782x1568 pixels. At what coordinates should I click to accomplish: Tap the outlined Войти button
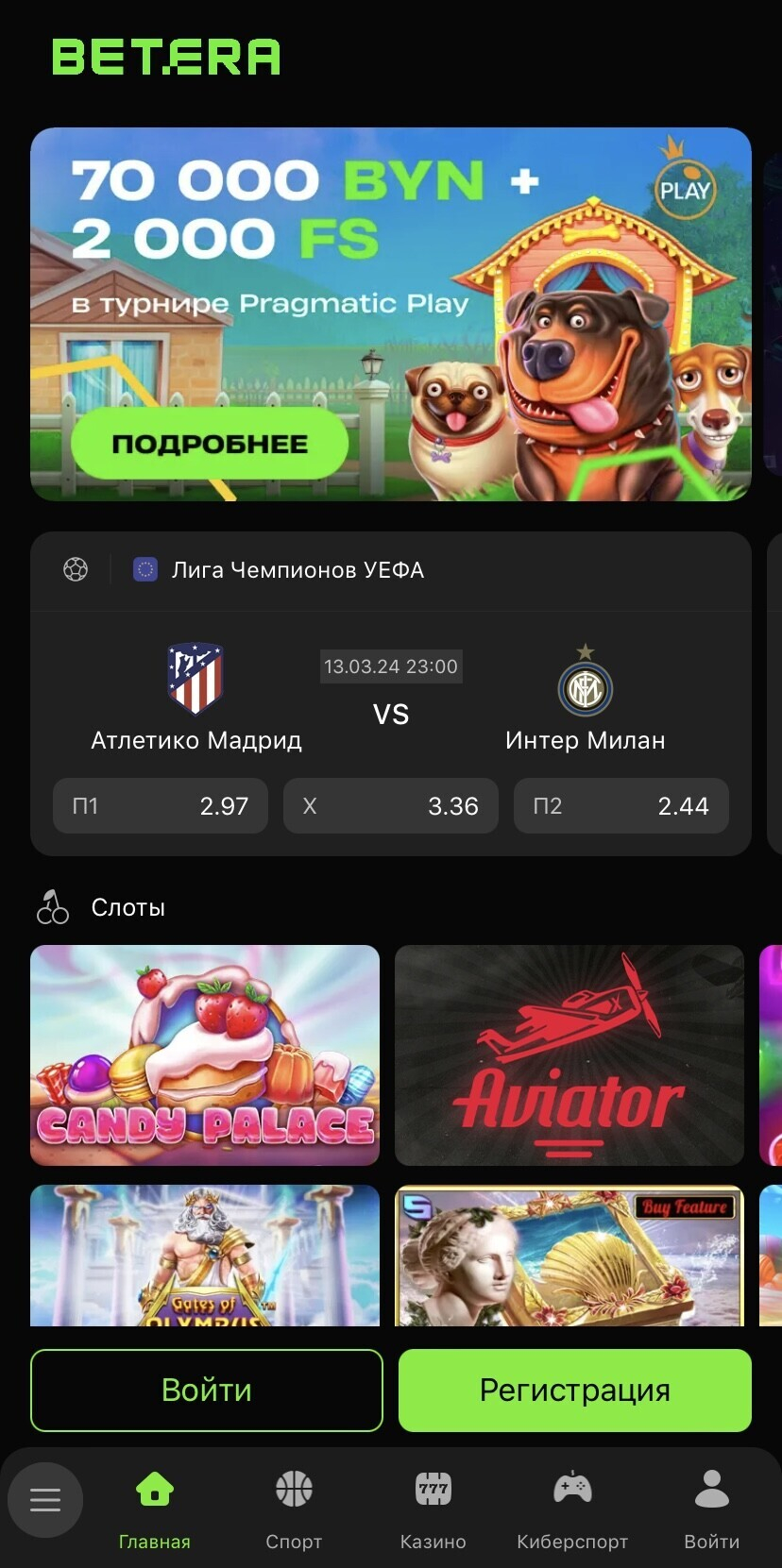[x=207, y=1390]
